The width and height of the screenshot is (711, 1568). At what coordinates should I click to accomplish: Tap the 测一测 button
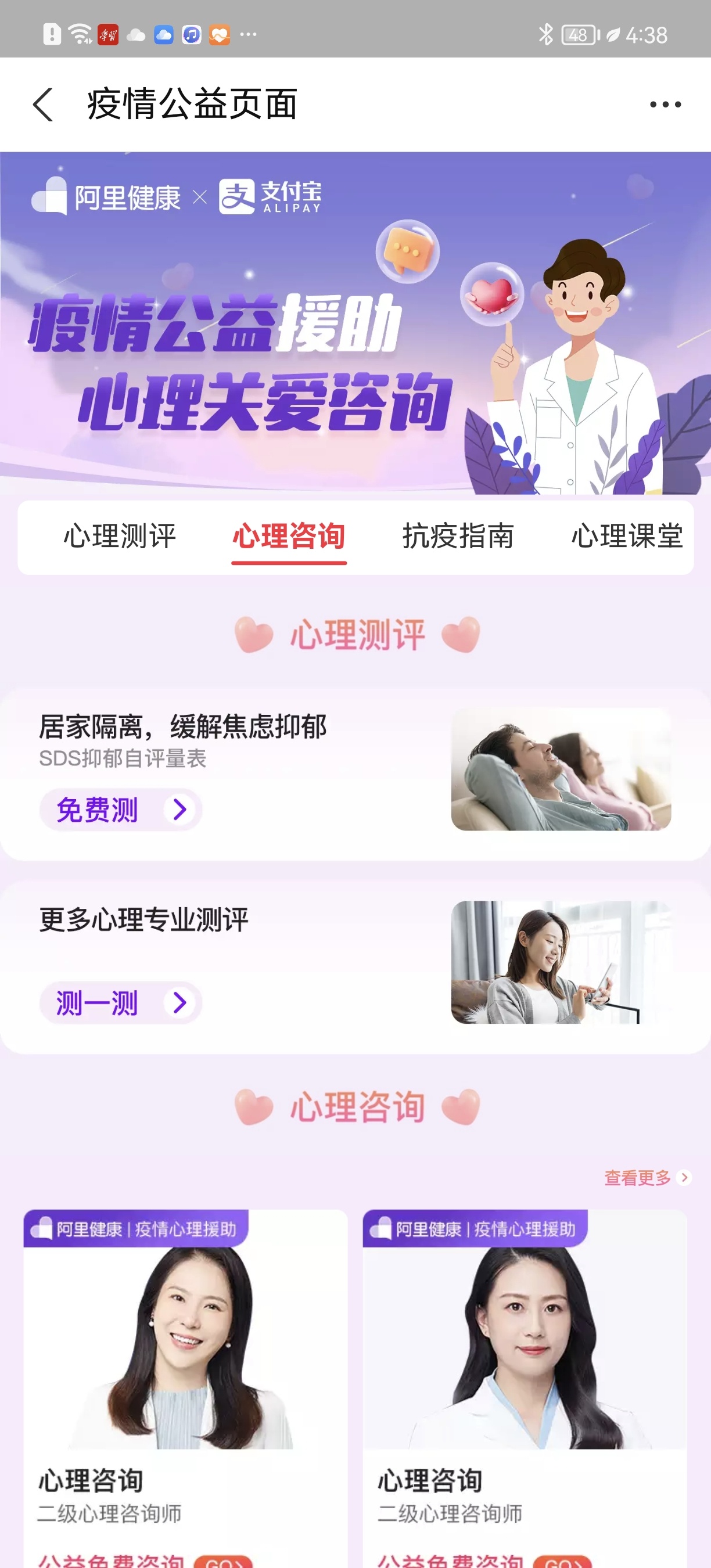point(120,1002)
